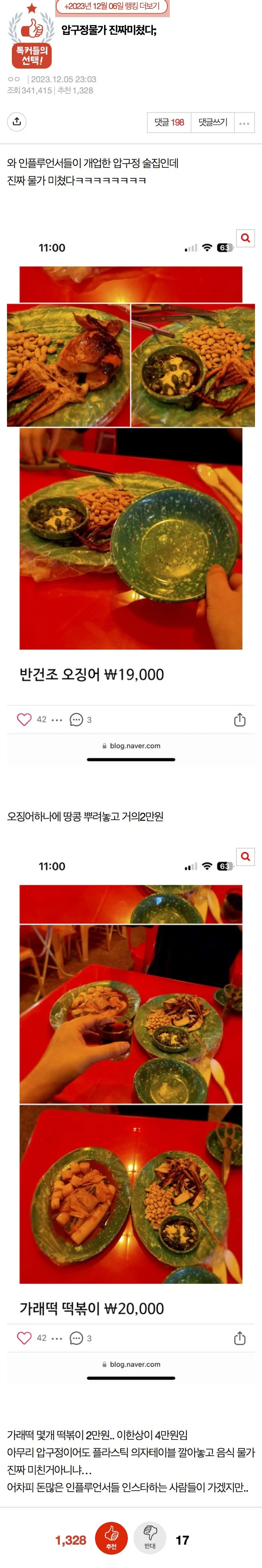Image resolution: width=262 pixels, height=1568 pixels.
Task: Open the 가래떡 떡볶이 image in full view
Action: click(x=130, y=1096)
